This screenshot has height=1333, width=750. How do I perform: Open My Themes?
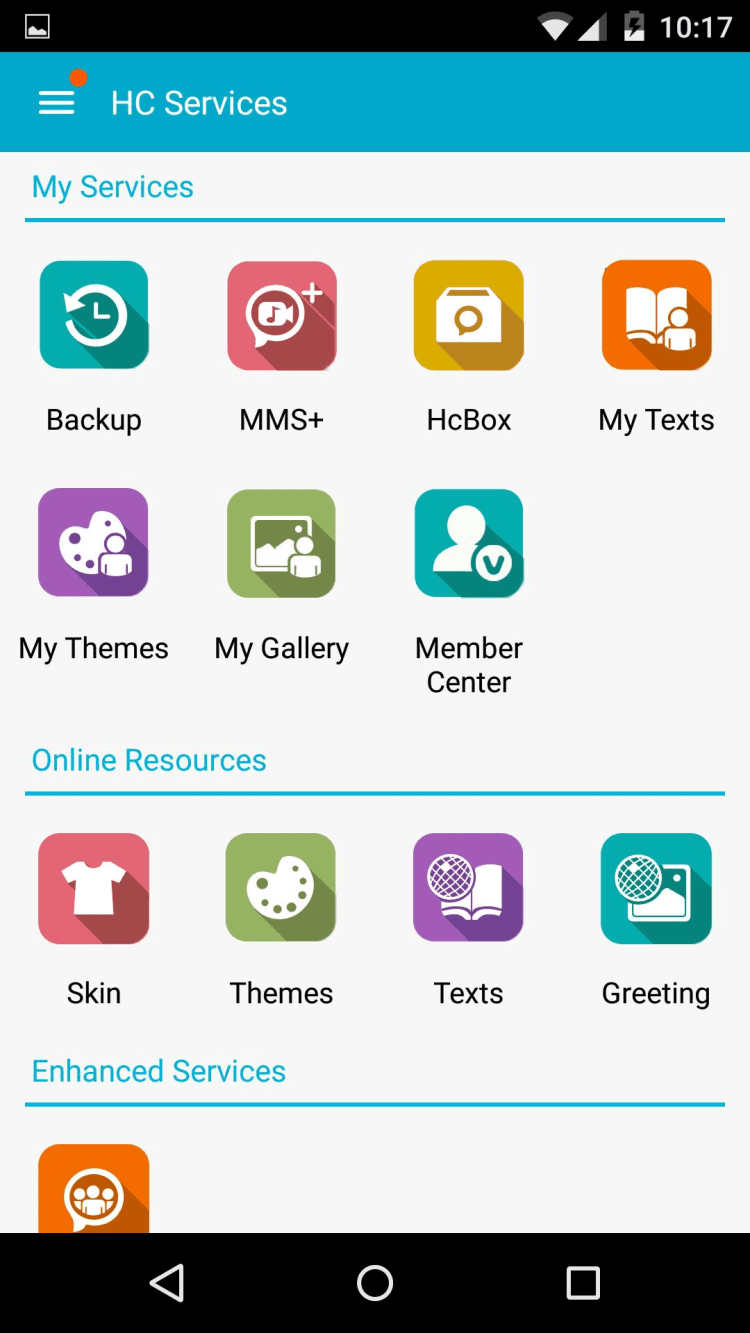click(x=94, y=543)
